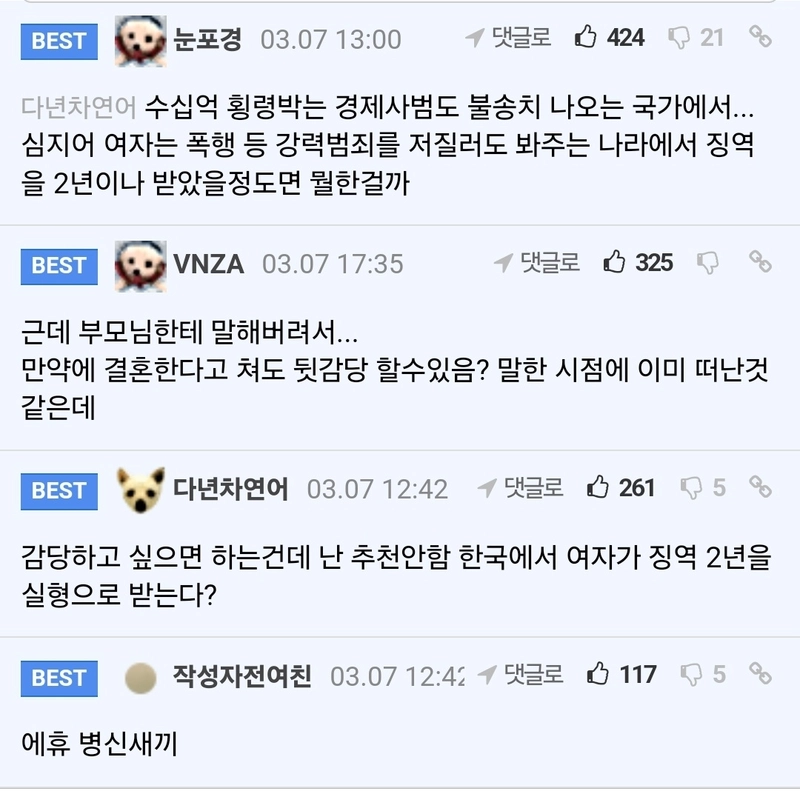800x791 pixels.
Task: Dislike the comment by 작성자전여친
Action: [x=691, y=673]
